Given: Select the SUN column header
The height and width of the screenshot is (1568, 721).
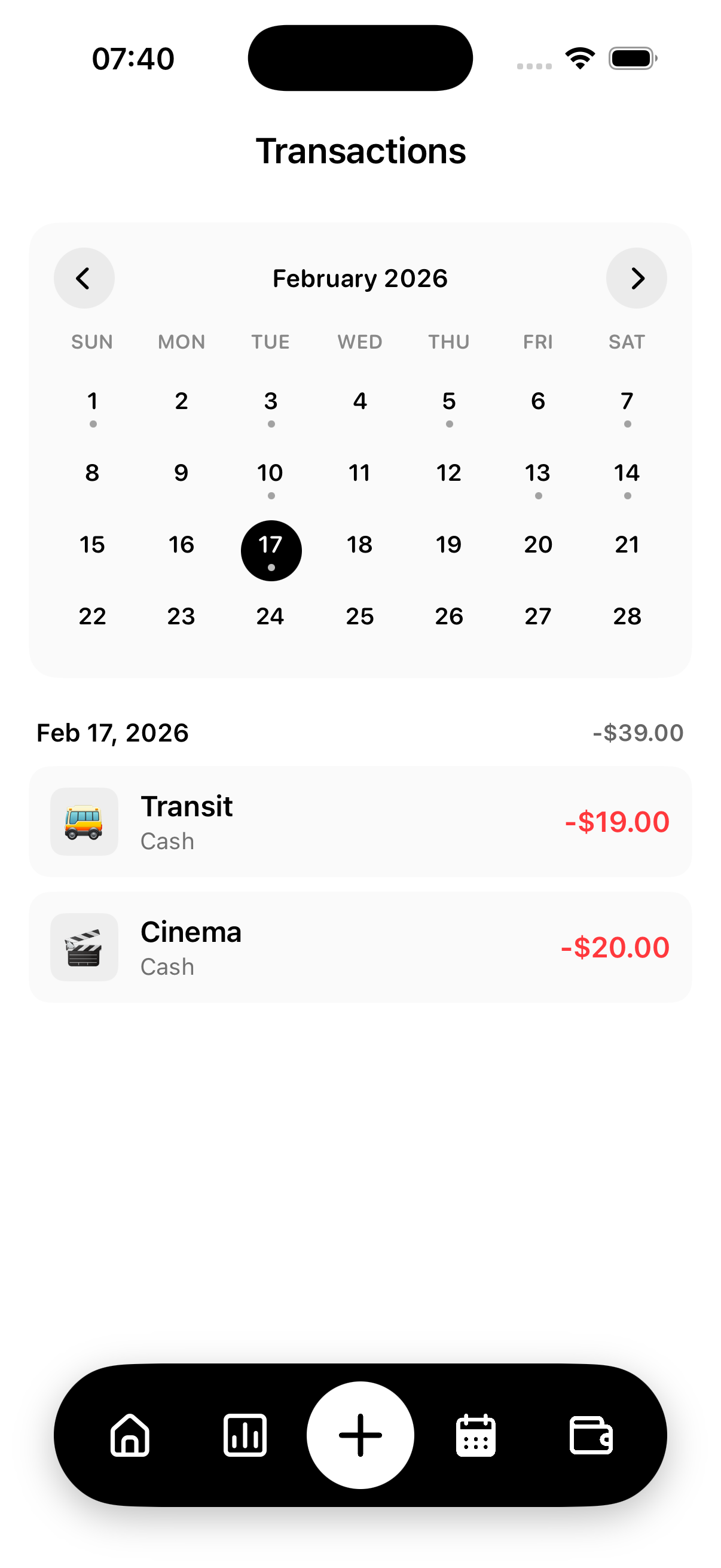Looking at the screenshot, I should tap(91, 342).
